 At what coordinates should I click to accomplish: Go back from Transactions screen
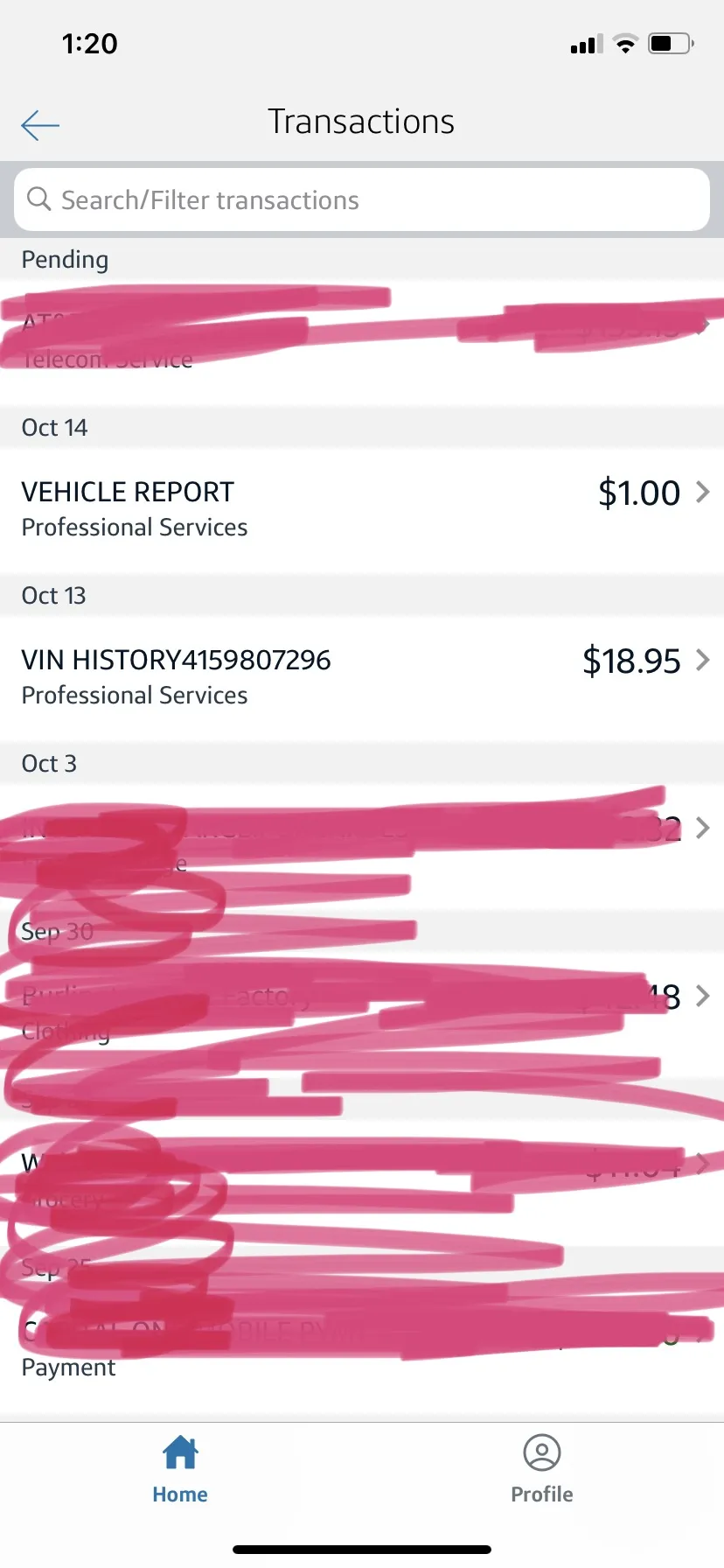coord(40,125)
